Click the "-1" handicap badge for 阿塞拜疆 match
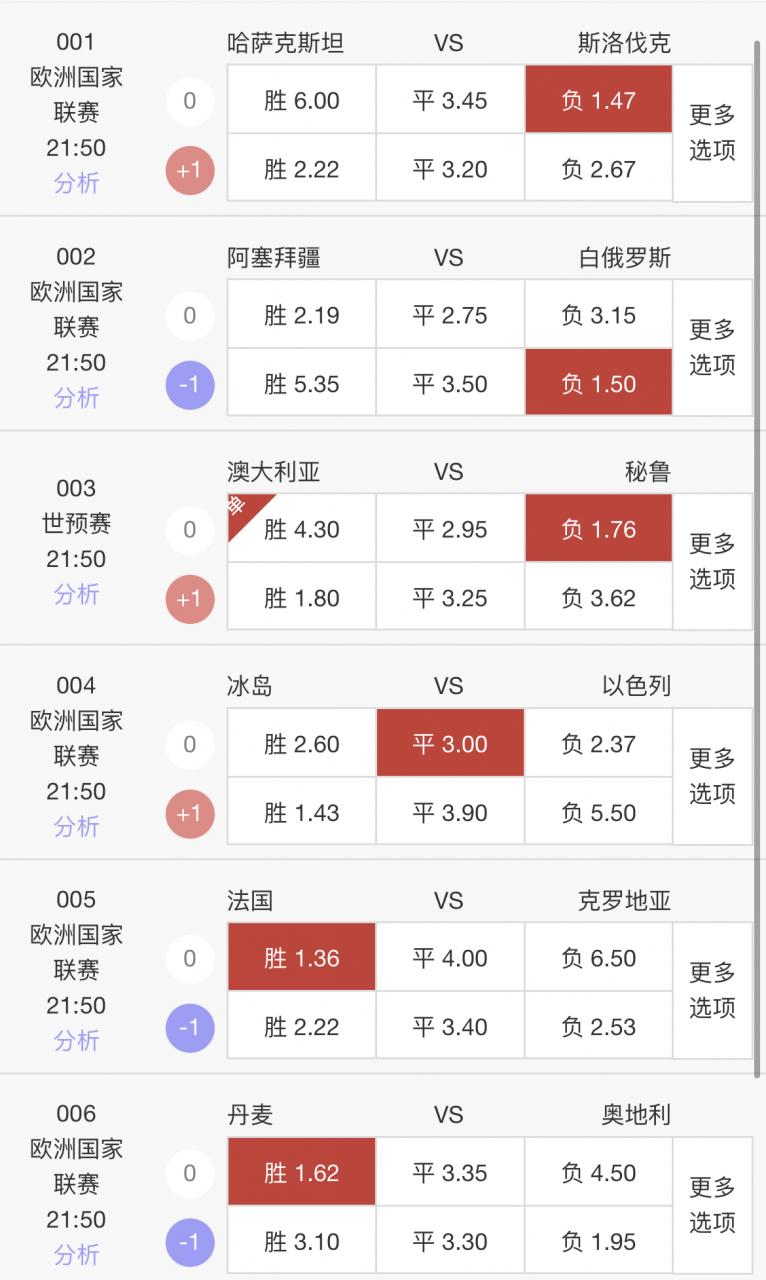The width and height of the screenshot is (766, 1280). click(190, 383)
